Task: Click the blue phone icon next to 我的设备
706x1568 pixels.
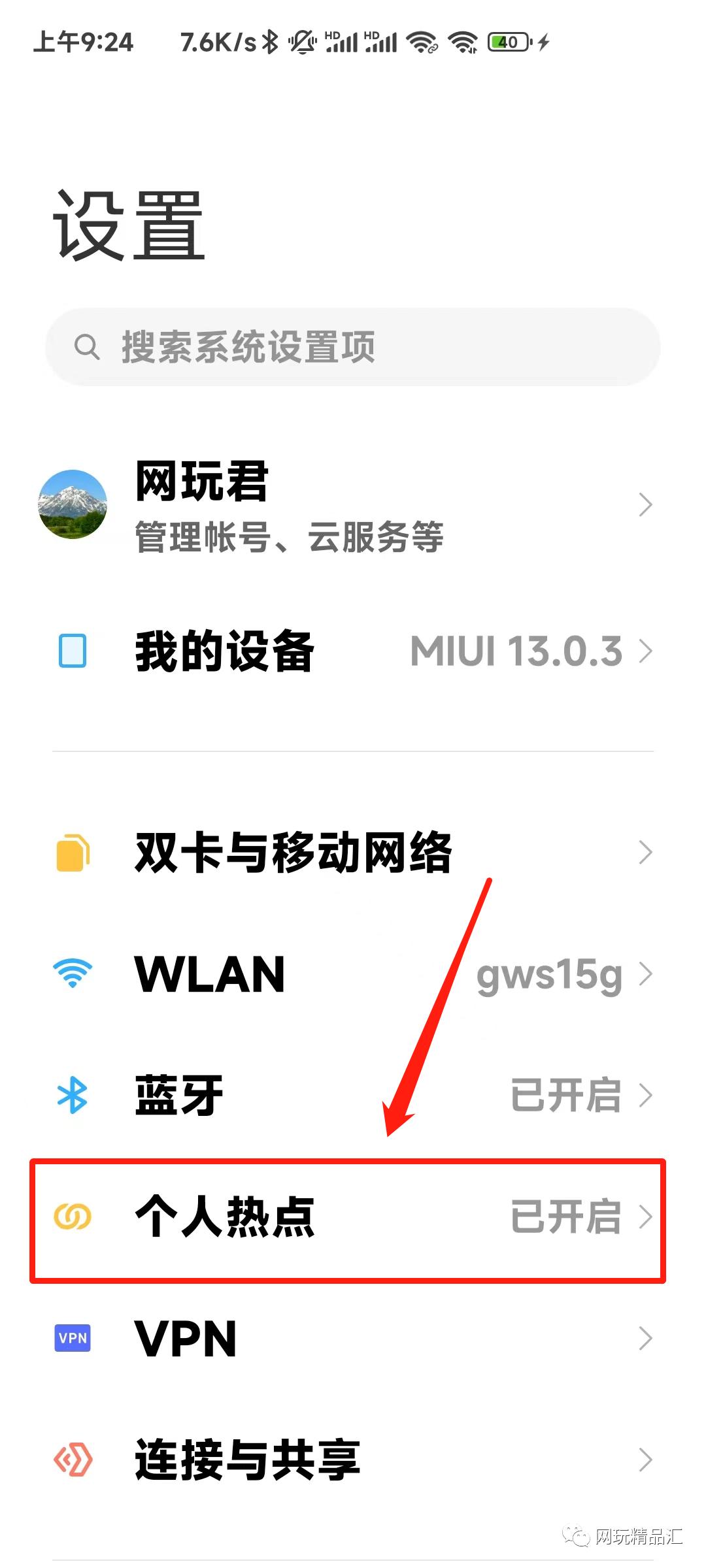Action: click(x=72, y=650)
